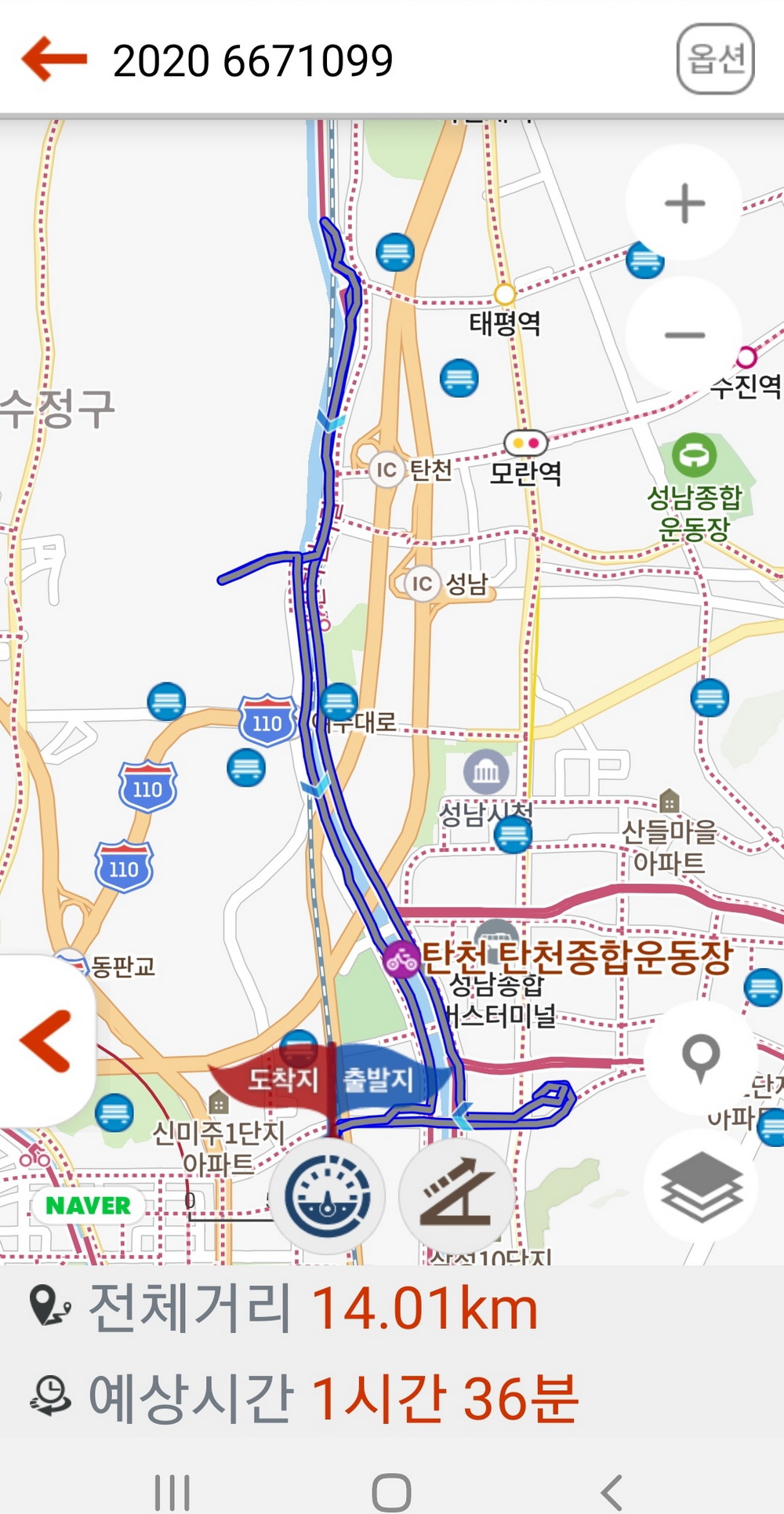Zoom in the map with plus
The width and height of the screenshot is (784, 1514).
coord(684,203)
